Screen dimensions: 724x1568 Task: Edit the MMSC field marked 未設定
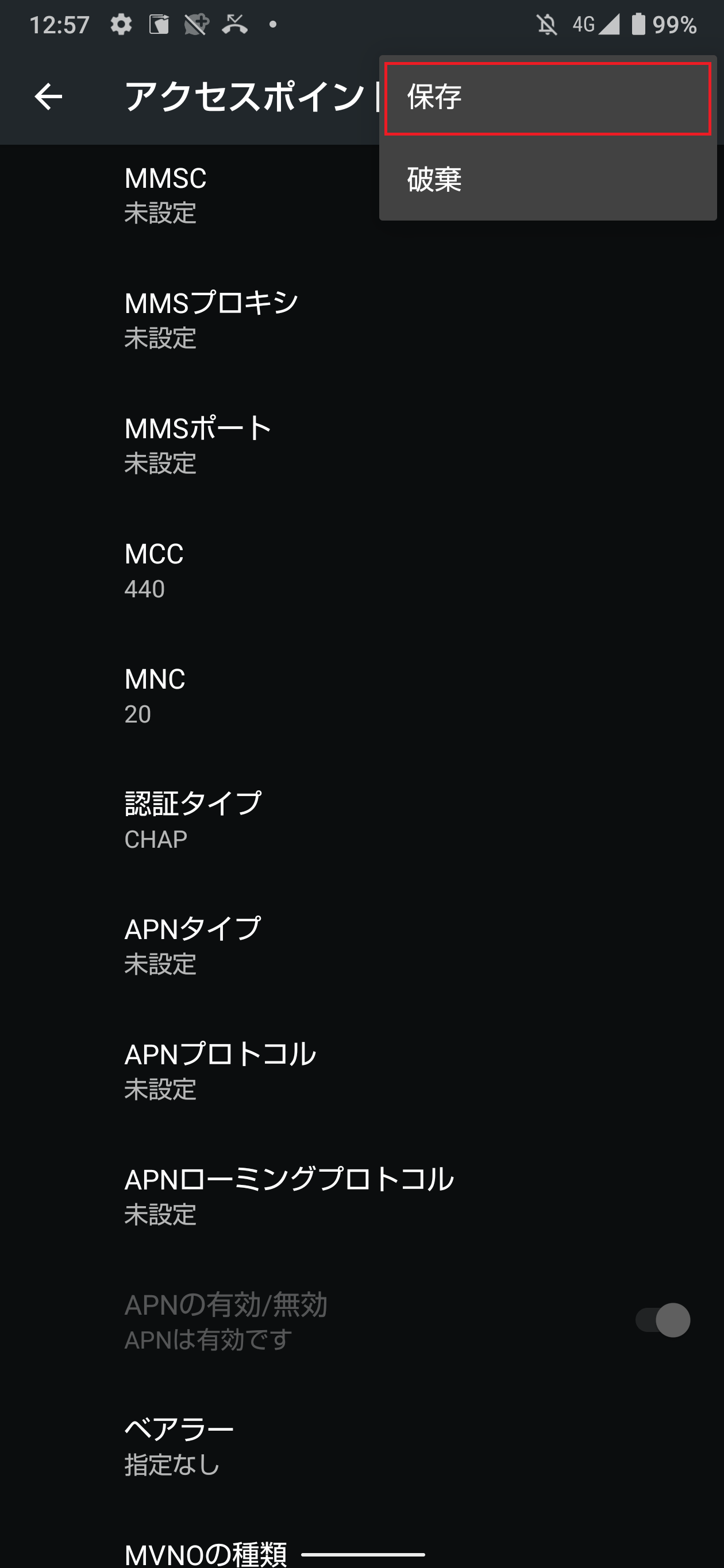244,195
